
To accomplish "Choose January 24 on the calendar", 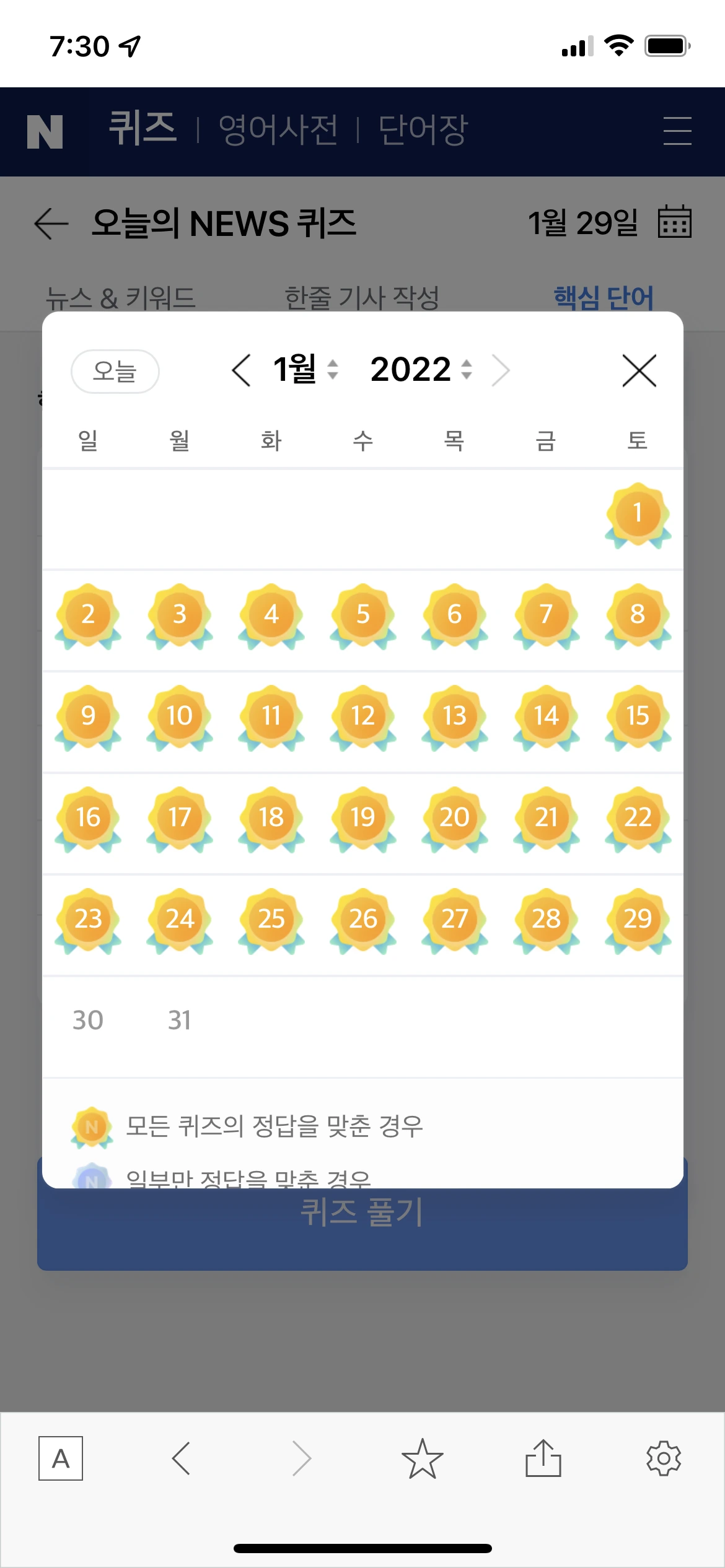I will tap(180, 920).
